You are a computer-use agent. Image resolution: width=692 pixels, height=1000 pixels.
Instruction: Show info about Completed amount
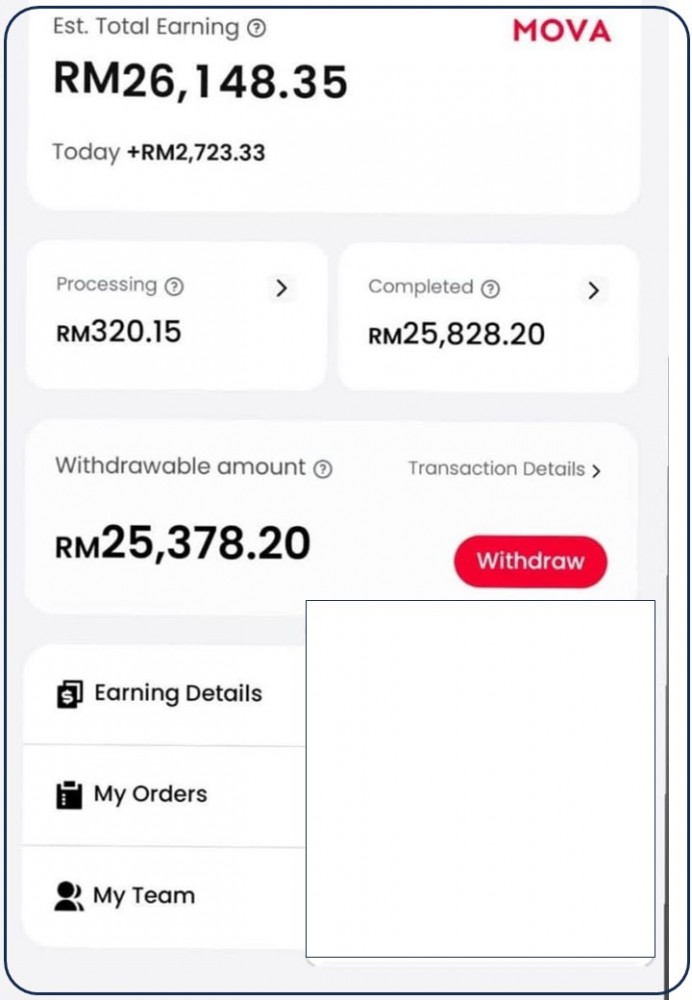coord(490,289)
